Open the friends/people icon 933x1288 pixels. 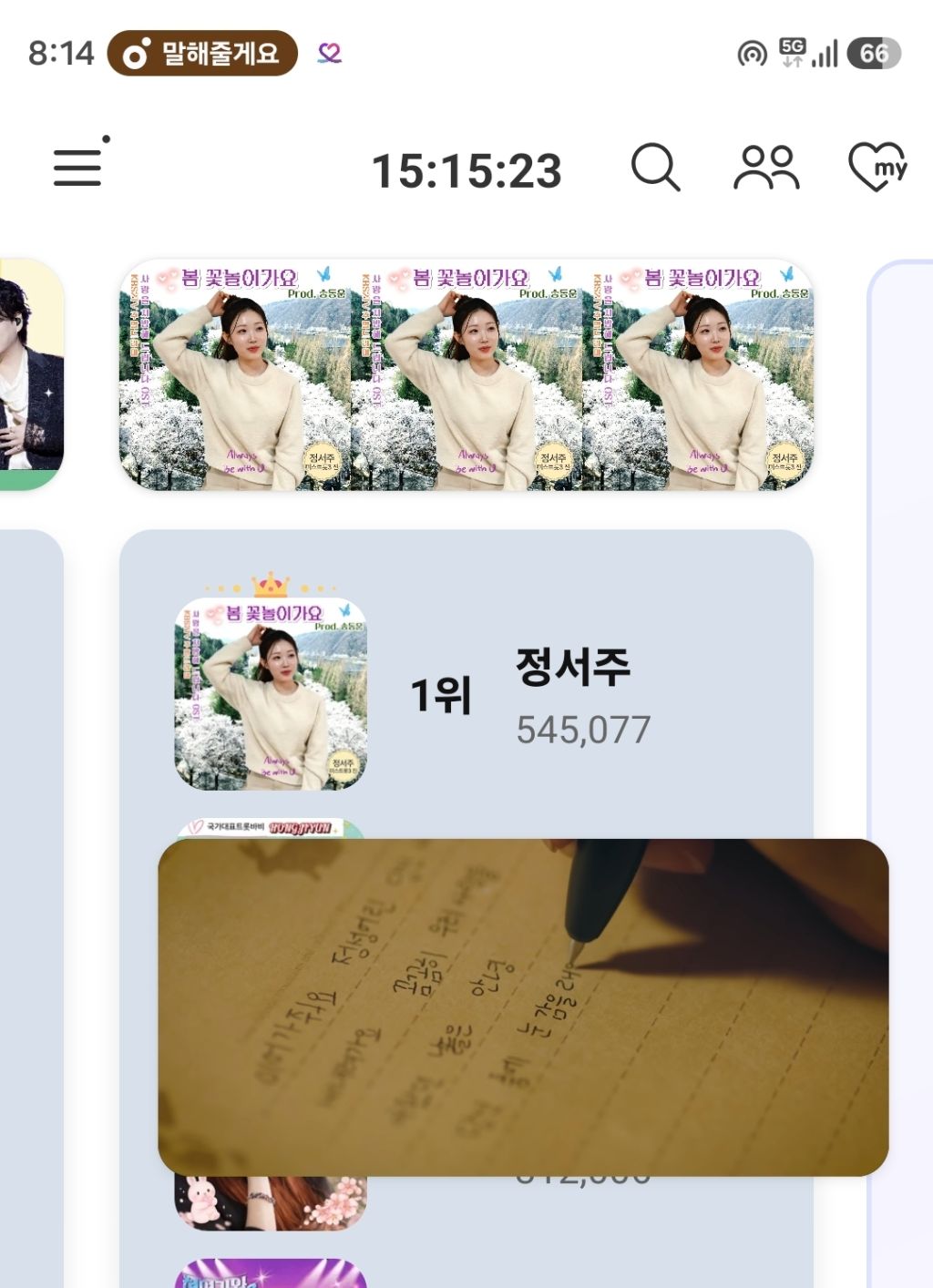pyautogui.click(x=766, y=168)
